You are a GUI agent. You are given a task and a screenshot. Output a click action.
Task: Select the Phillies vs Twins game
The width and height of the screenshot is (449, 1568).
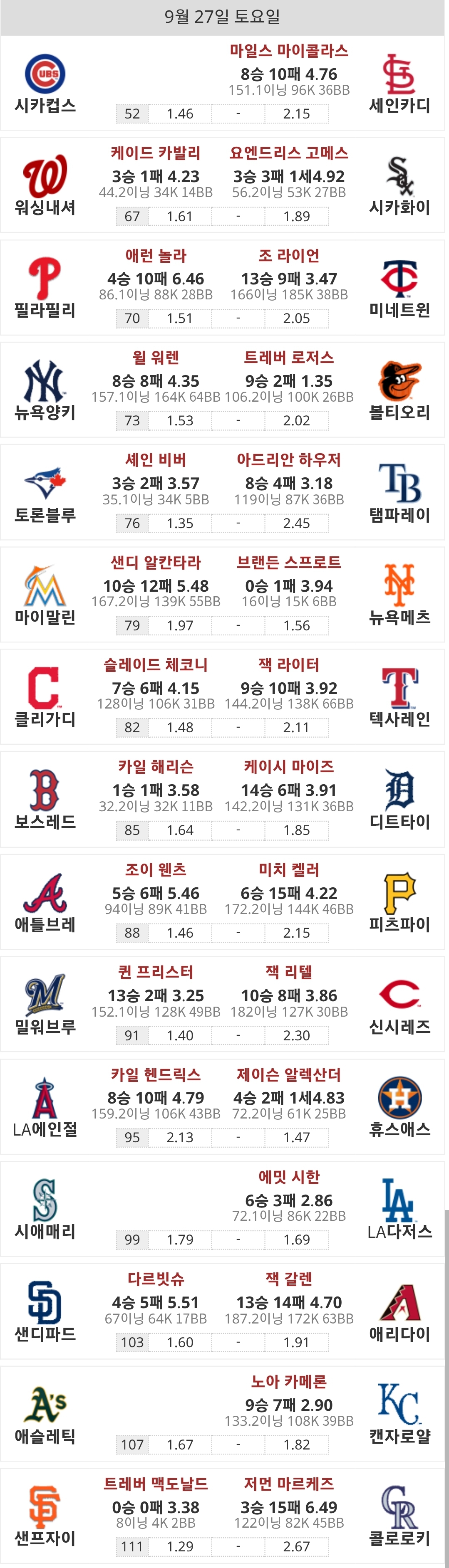[x=222, y=287]
